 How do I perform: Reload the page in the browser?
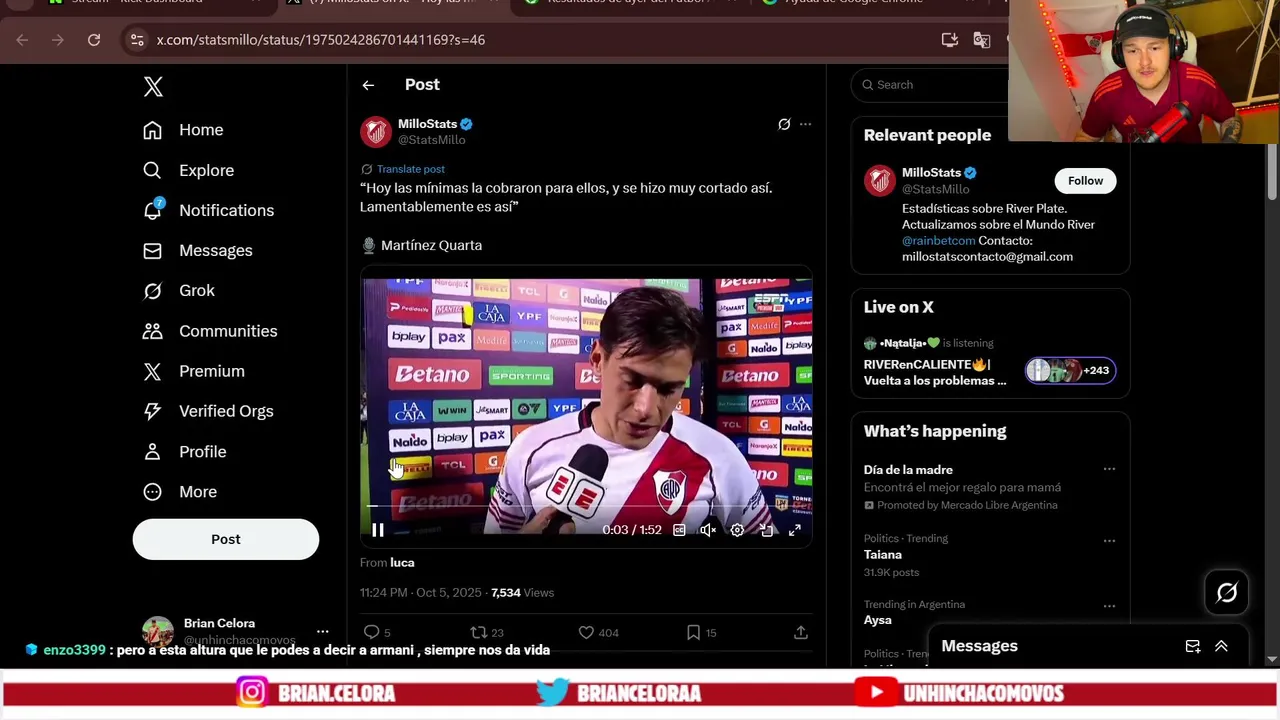94,40
